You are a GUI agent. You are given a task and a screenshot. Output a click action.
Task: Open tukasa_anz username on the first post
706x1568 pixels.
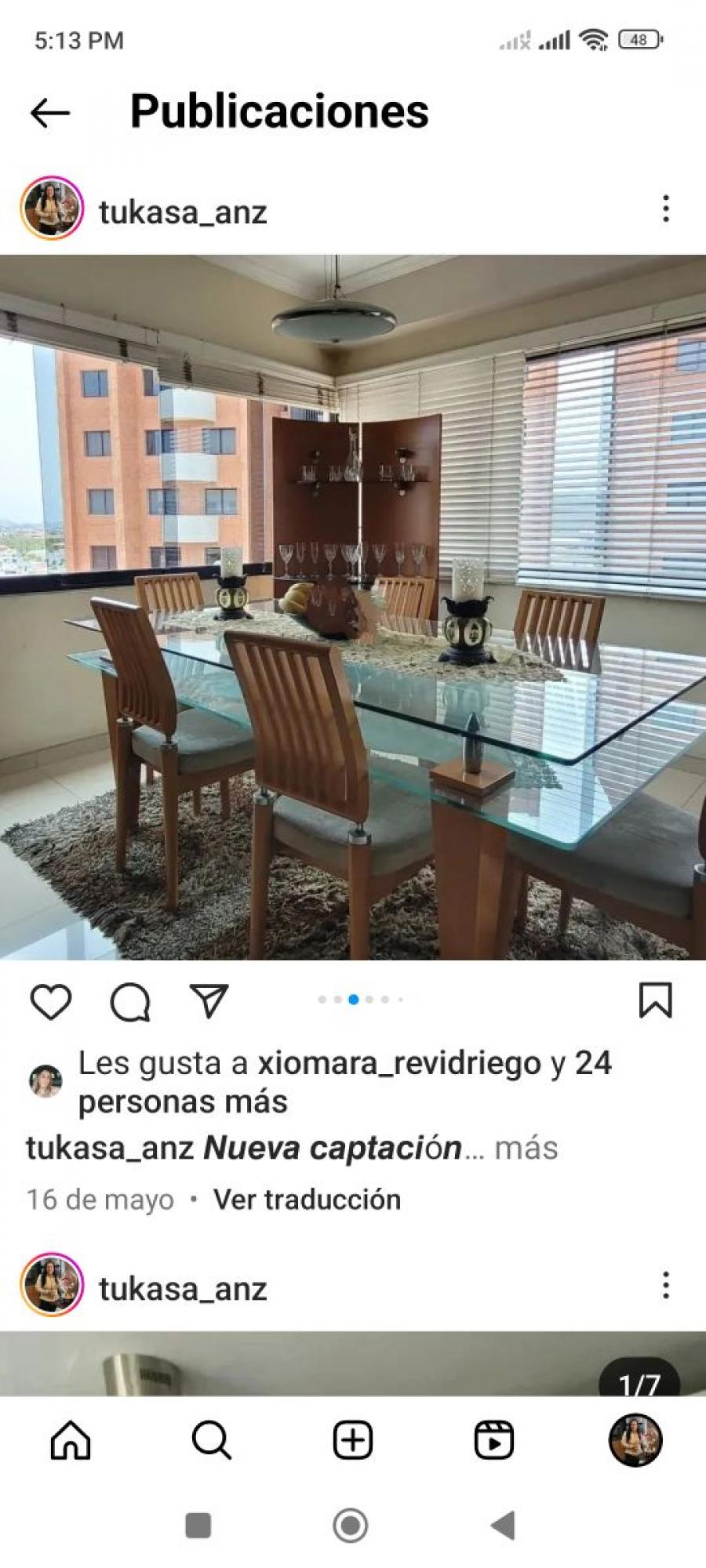pyautogui.click(x=183, y=212)
